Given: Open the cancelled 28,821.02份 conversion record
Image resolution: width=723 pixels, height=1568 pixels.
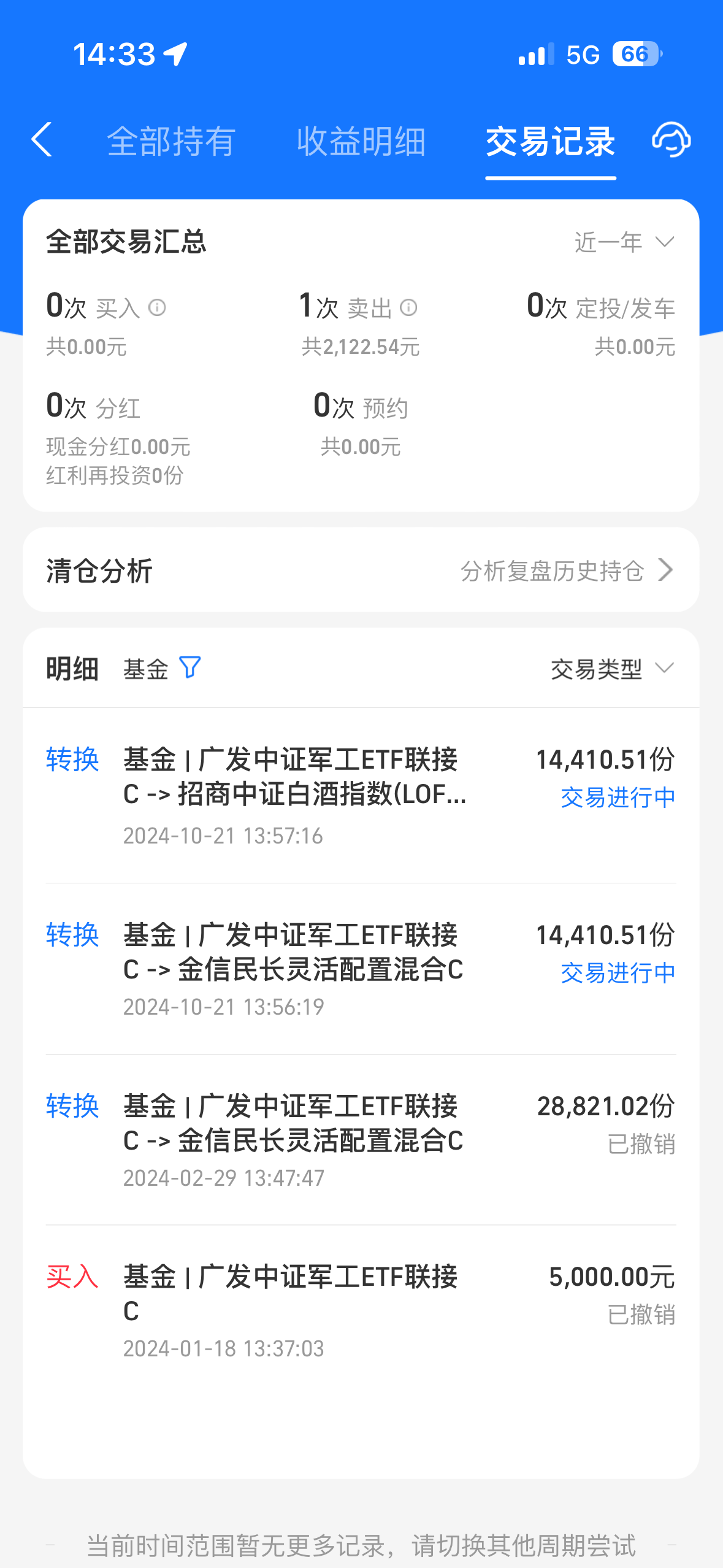Looking at the screenshot, I should pos(361,1140).
